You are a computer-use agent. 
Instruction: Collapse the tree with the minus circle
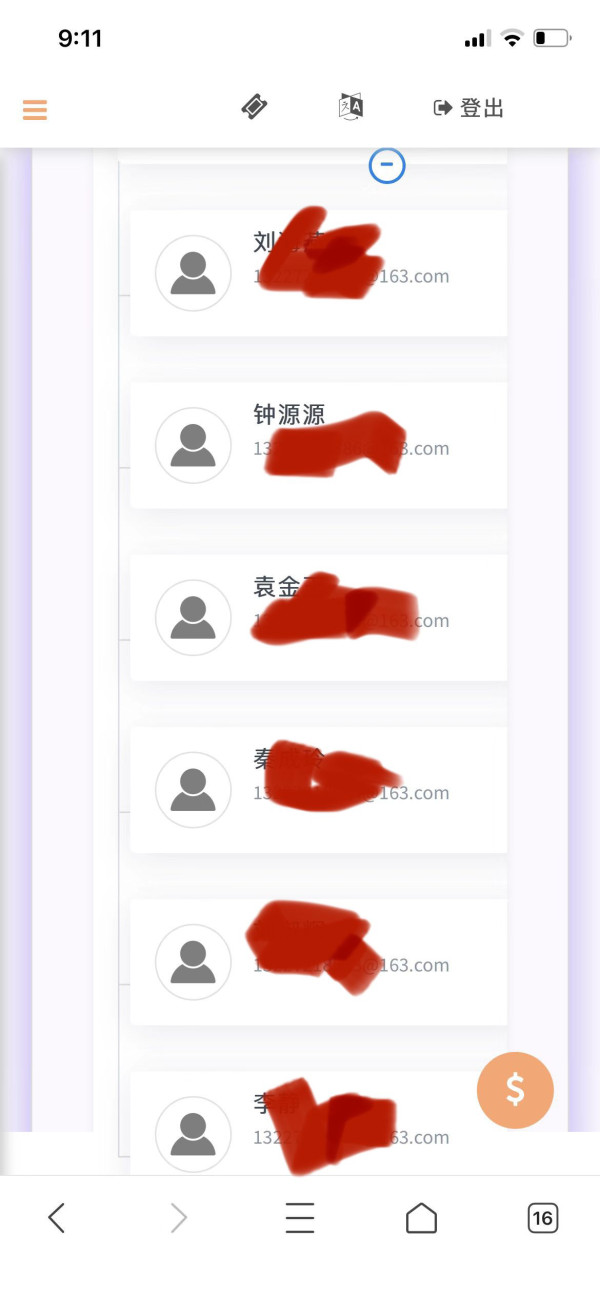click(x=387, y=165)
